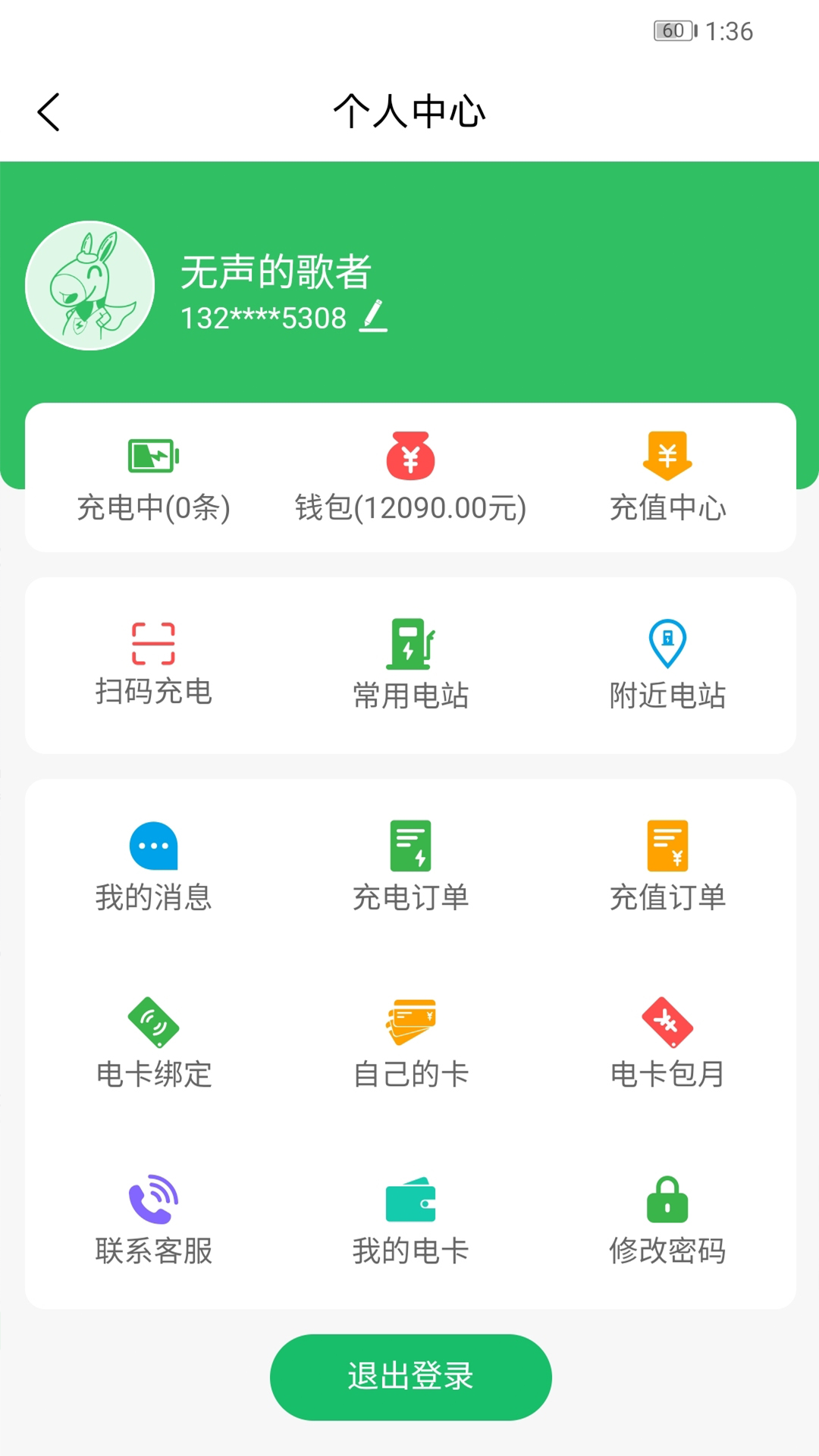This screenshot has width=819, height=1456.
Task: Open my messages (我的消息)
Action: click(x=154, y=864)
